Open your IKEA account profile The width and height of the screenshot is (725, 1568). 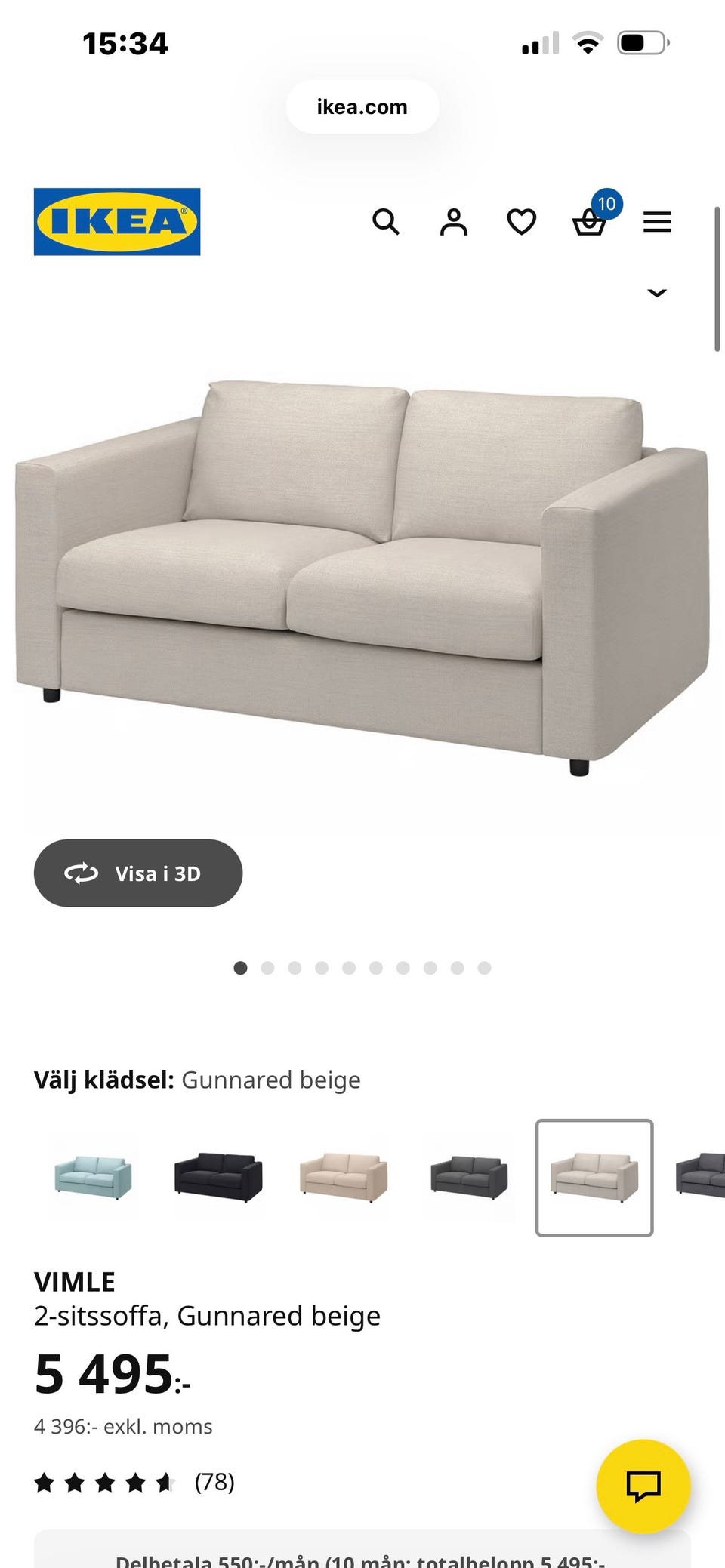pyautogui.click(x=453, y=221)
